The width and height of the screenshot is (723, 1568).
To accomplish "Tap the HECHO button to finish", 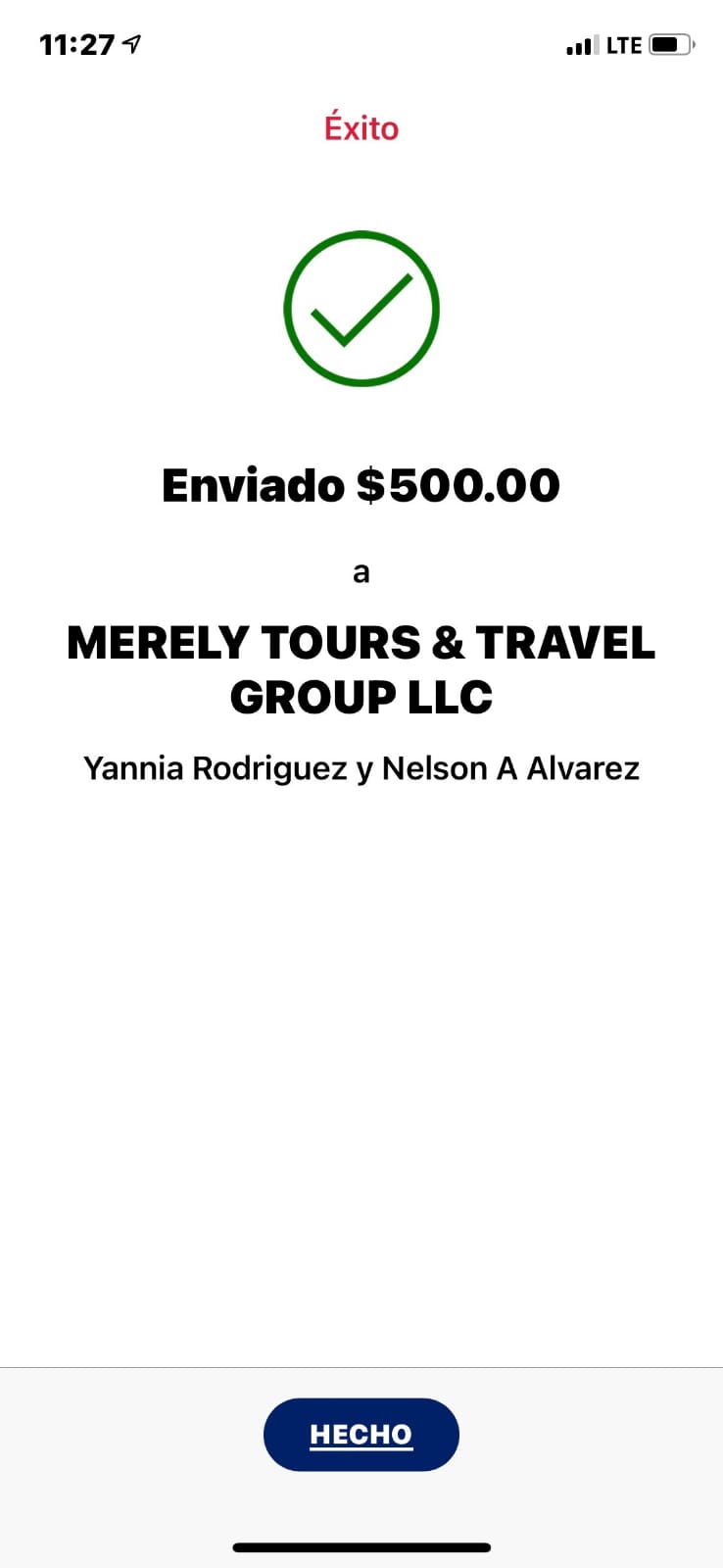I will [361, 1434].
